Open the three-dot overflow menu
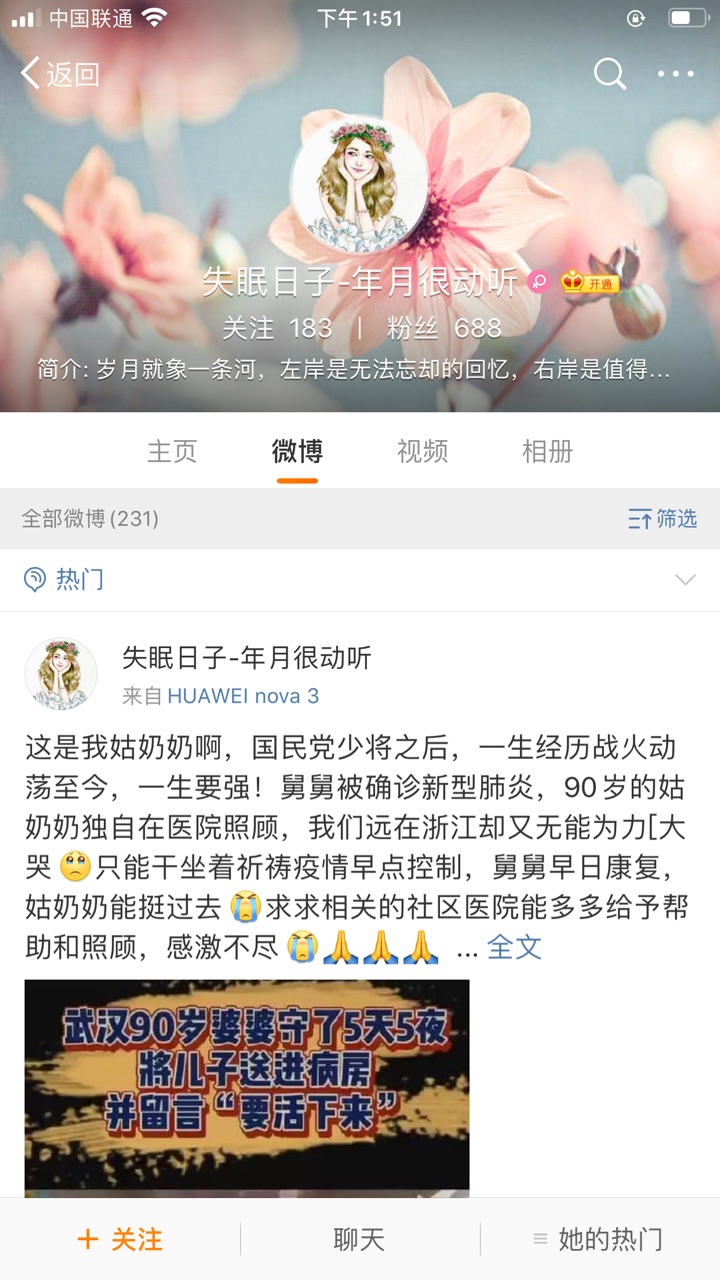The width and height of the screenshot is (720, 1280). (x=676, y=74)
